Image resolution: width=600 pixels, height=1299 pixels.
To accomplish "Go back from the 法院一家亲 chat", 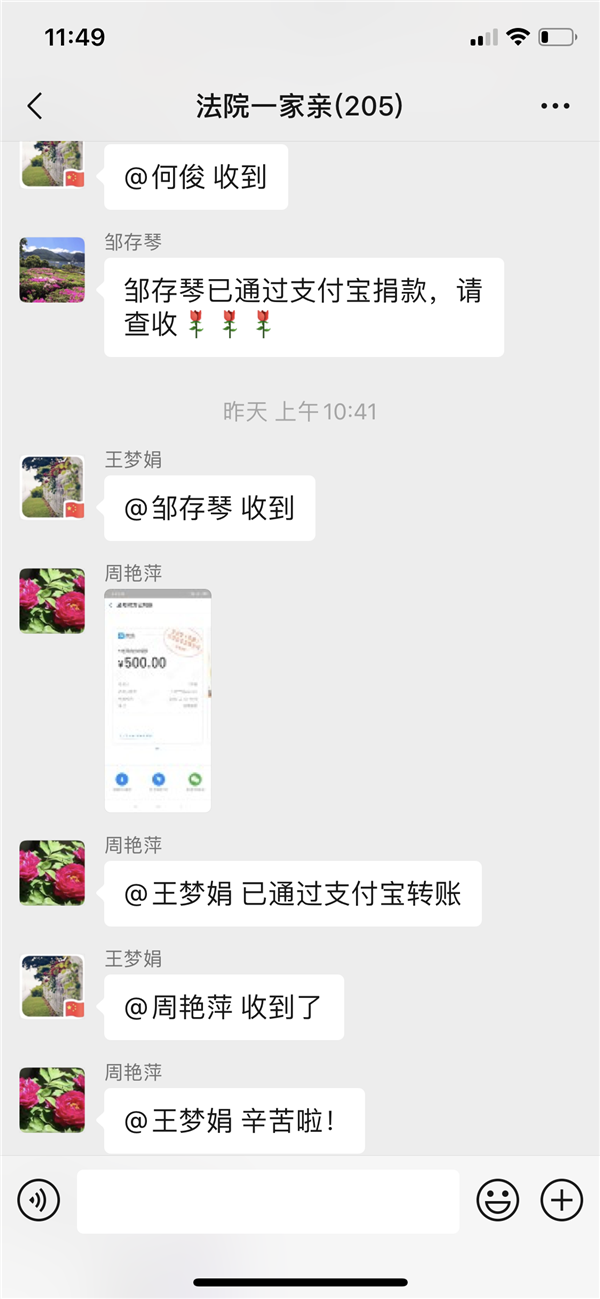I will [36, 106].
